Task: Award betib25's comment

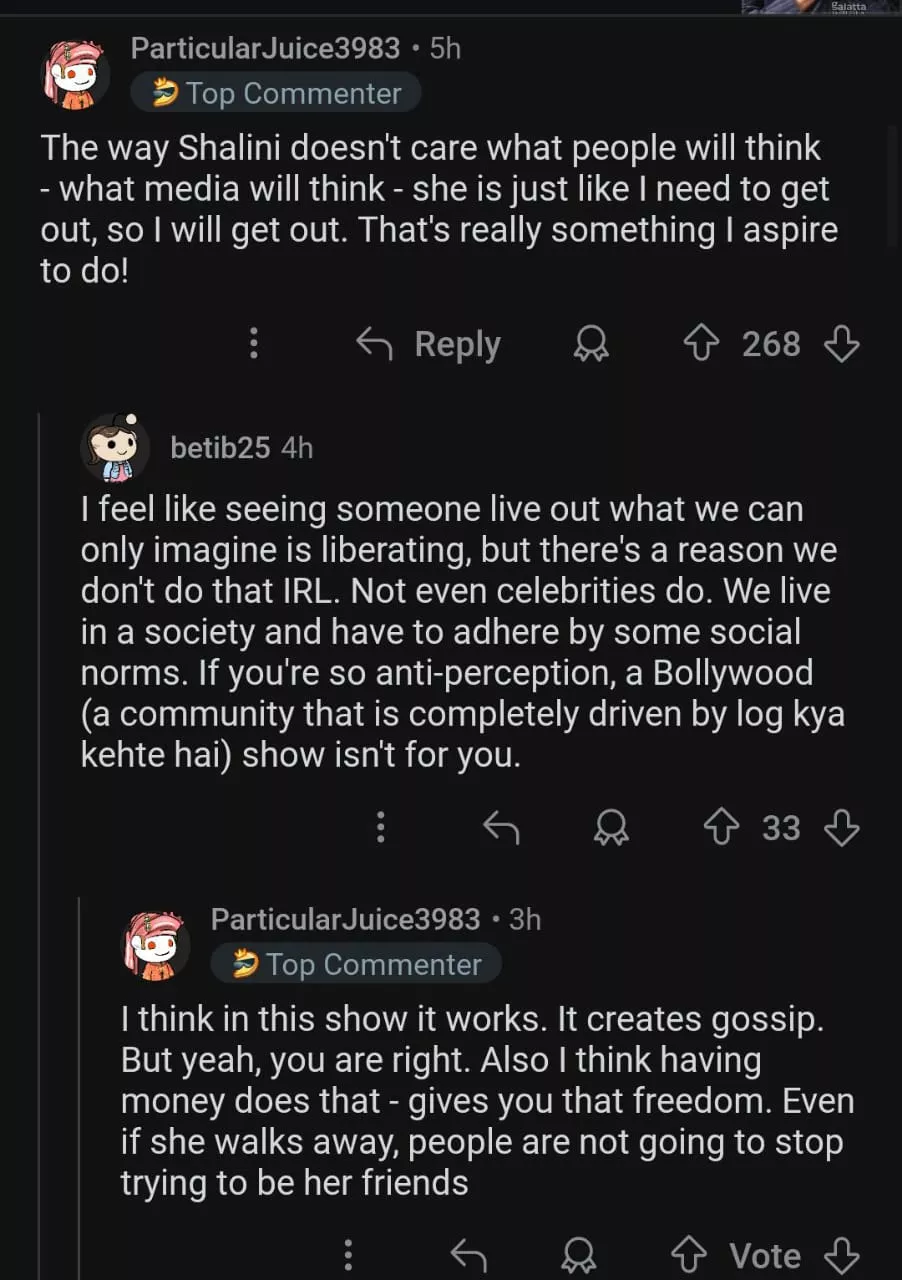Action: [x=610, y=827]
